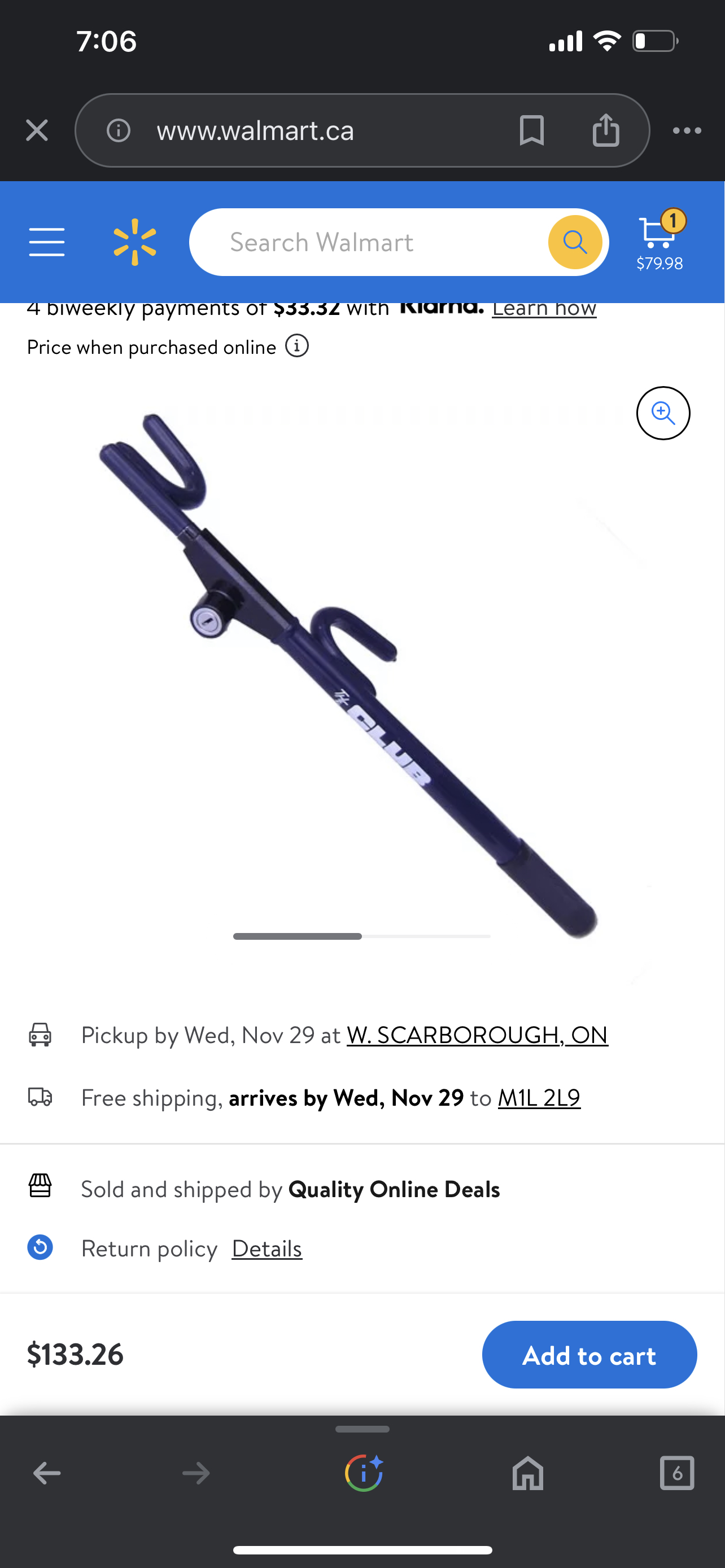View the six open tabs
This screenshot has height=1568, width=725.
pyautogui.click(x=676, y=1473)
